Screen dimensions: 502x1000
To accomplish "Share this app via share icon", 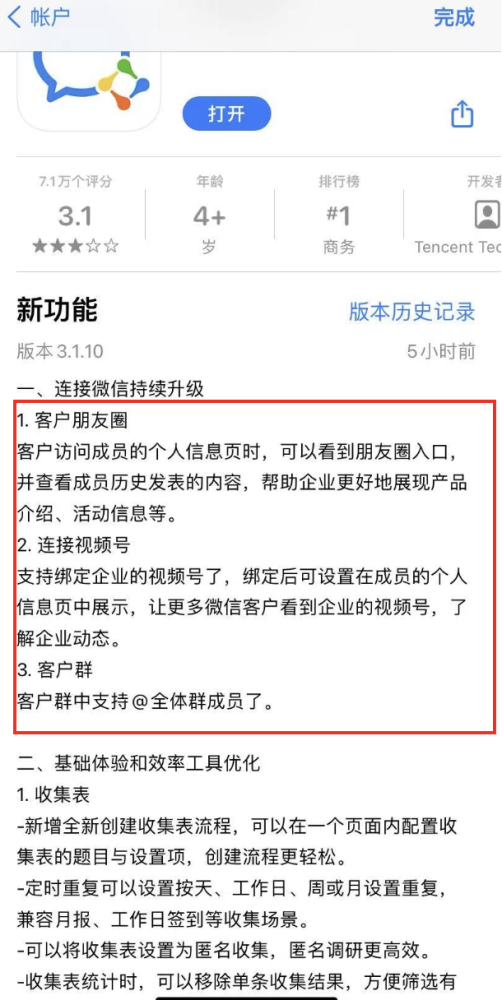I will click(x=462, y=114).
